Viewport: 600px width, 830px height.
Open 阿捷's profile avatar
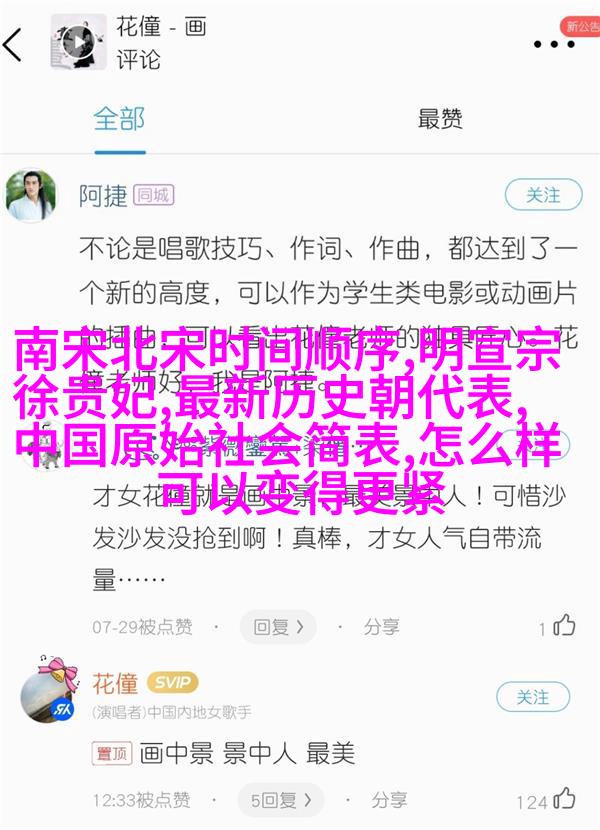click(x=32, y=196)
